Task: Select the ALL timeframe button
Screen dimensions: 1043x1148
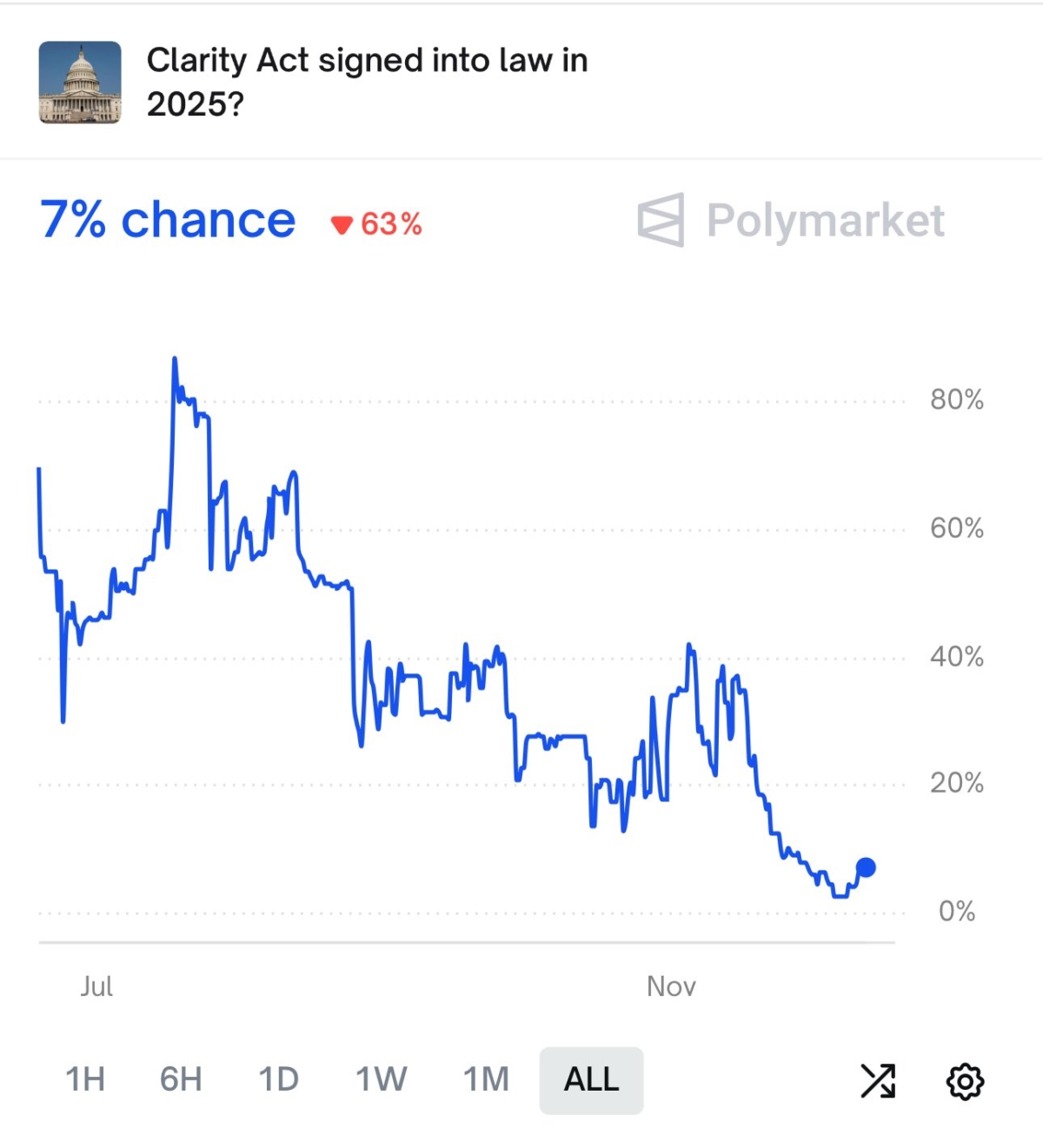Action: point(591,1080)
